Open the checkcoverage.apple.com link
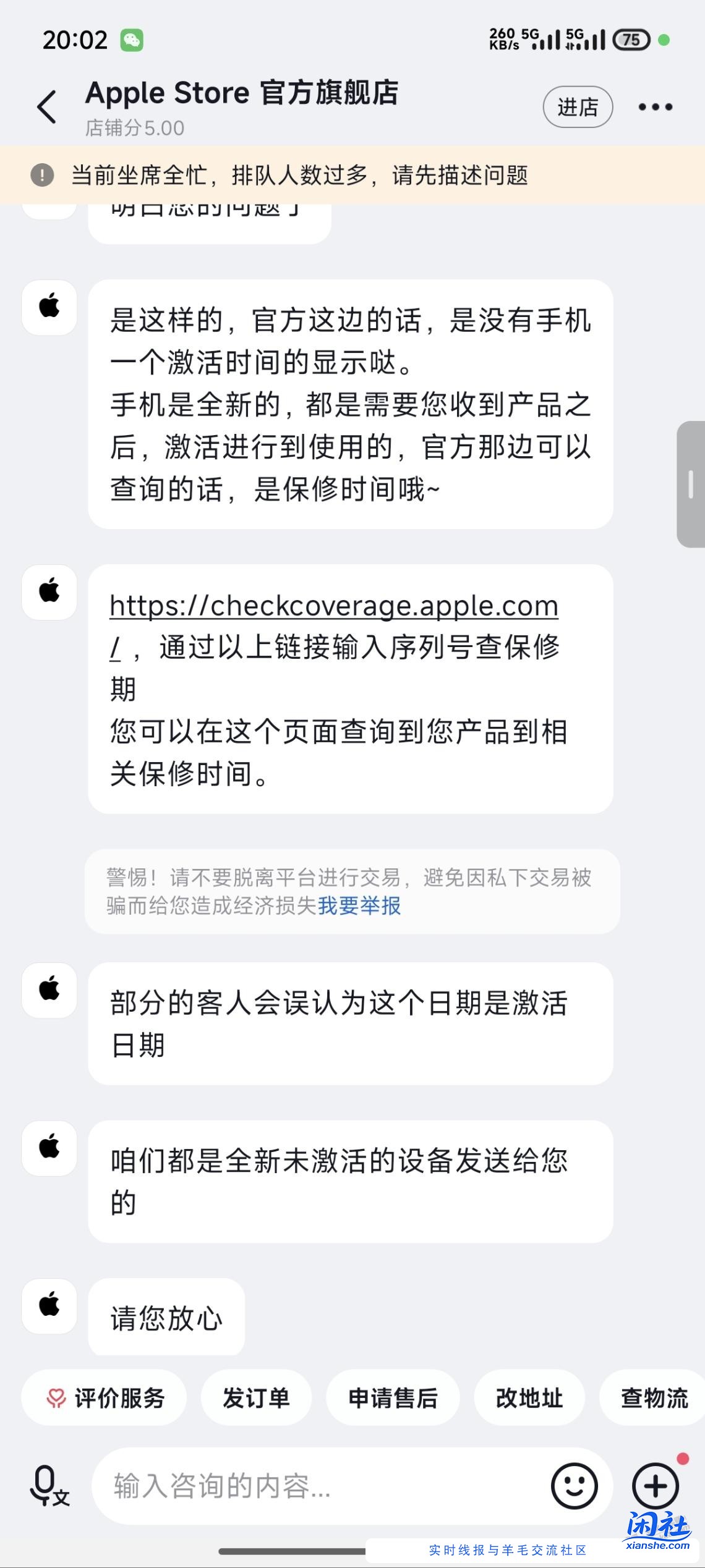The image size is (705, 1568). (x=334, y=606)
